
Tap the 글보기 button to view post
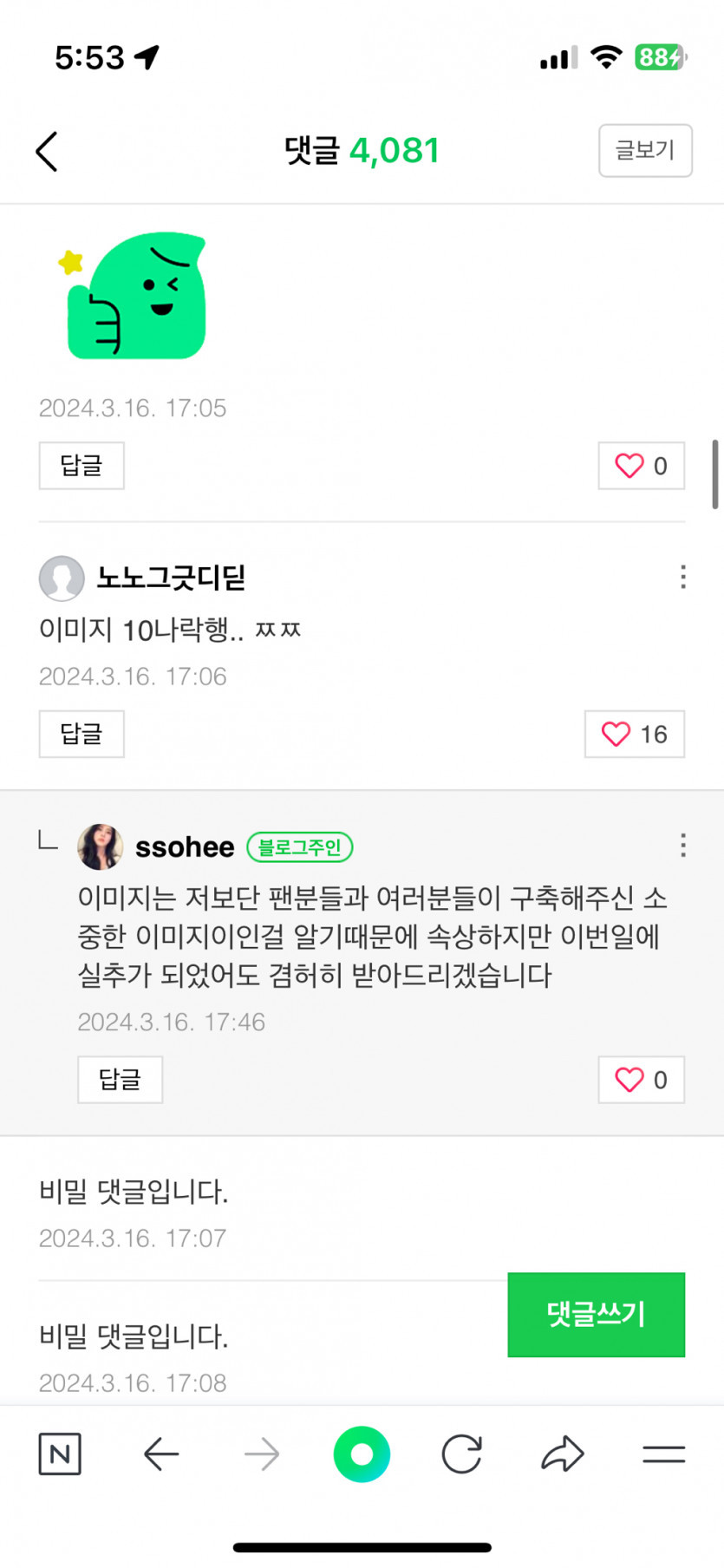pos(644,151)
